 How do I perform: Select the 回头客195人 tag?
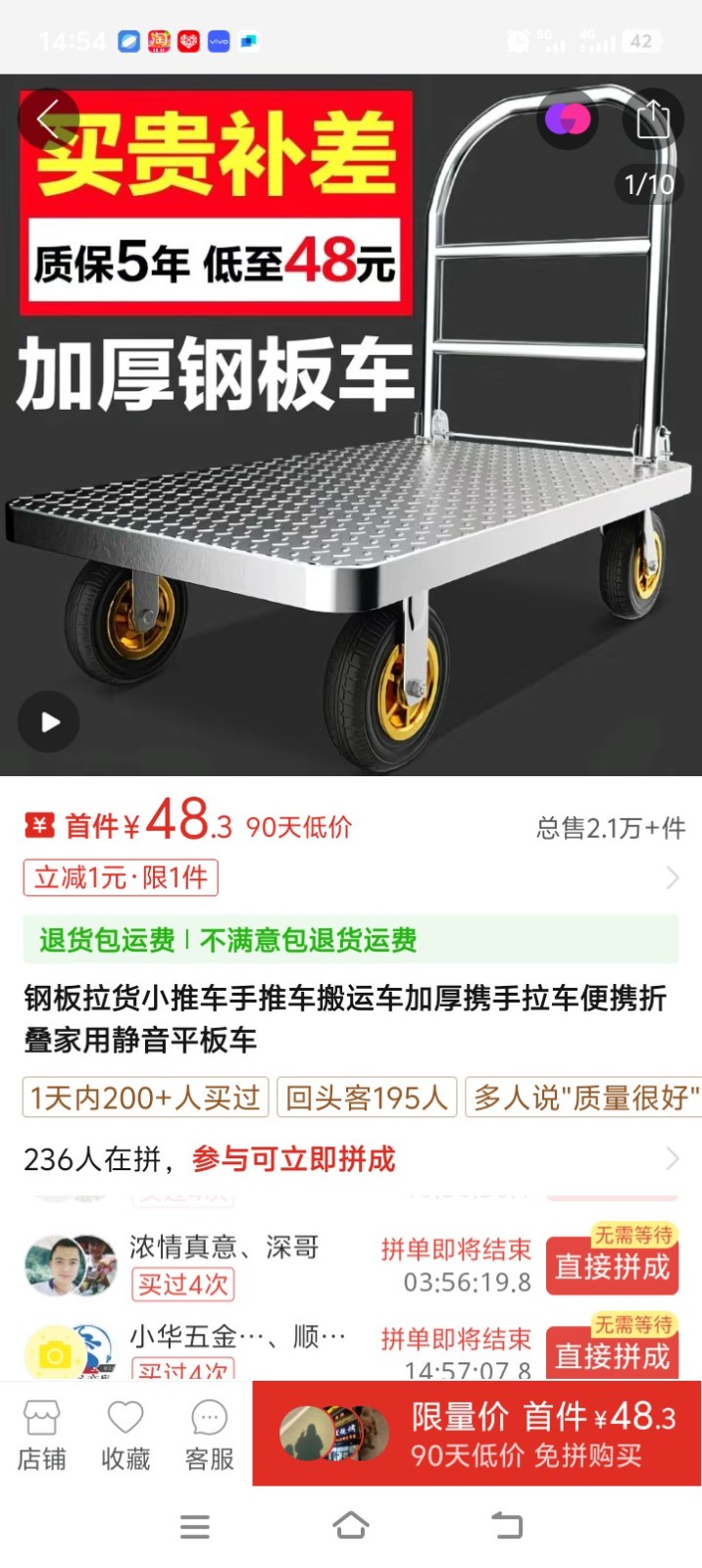tap(367, 1098)
